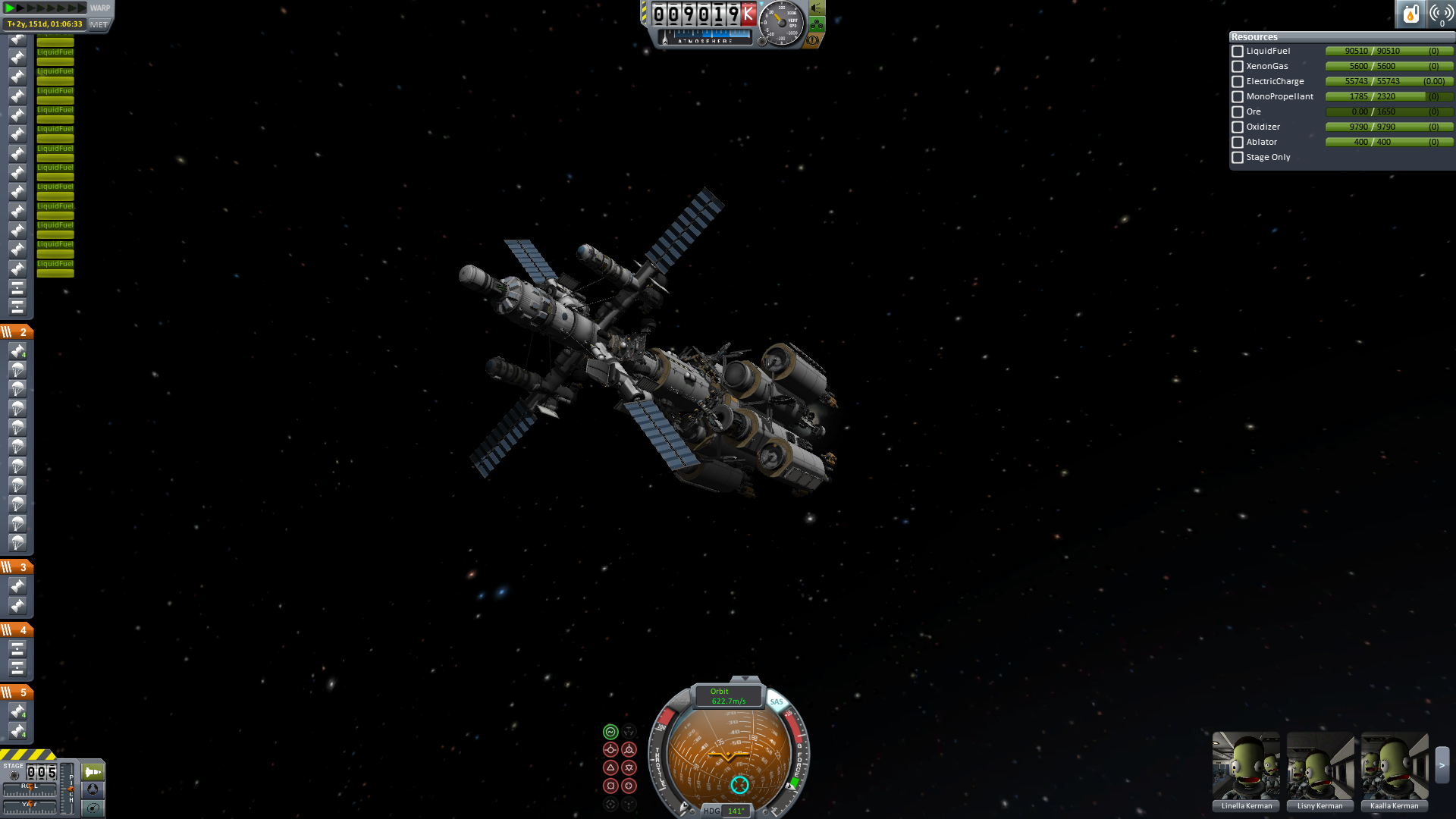Switch the clock using the MET button

(x=99, y=24)
